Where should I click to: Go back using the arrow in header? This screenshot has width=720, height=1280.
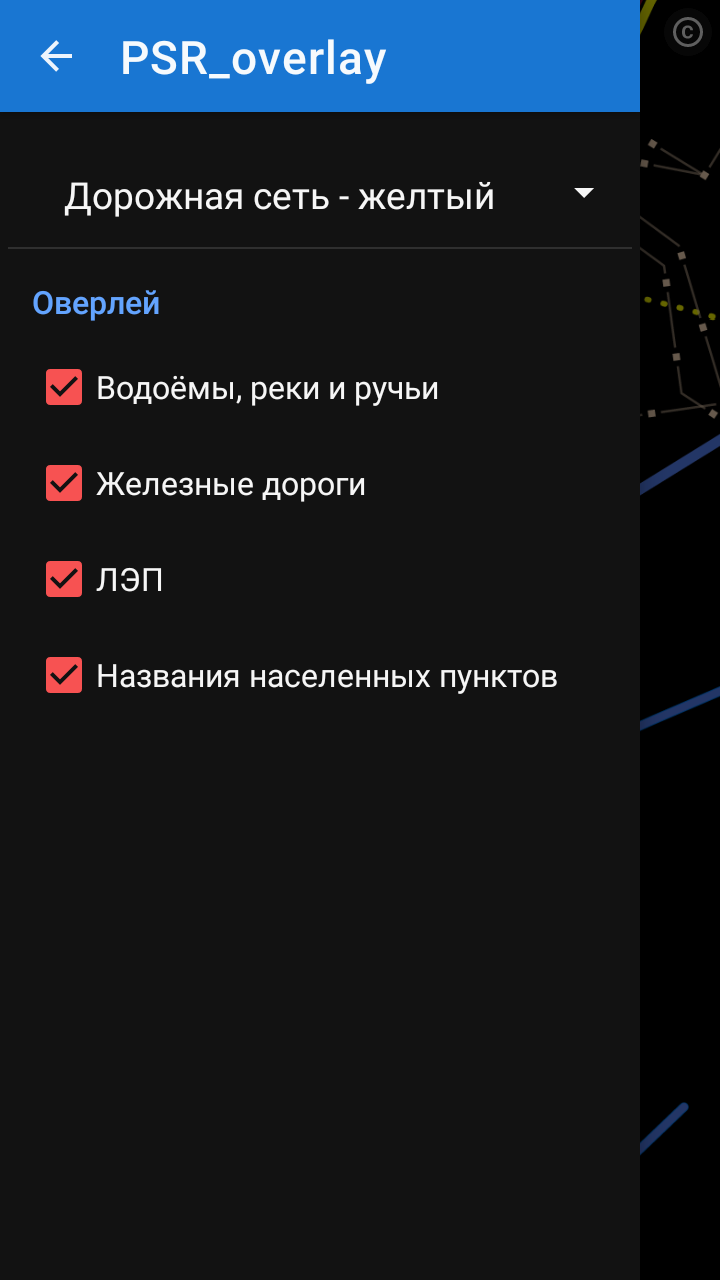pyautogui.click(x=56, y=57)
